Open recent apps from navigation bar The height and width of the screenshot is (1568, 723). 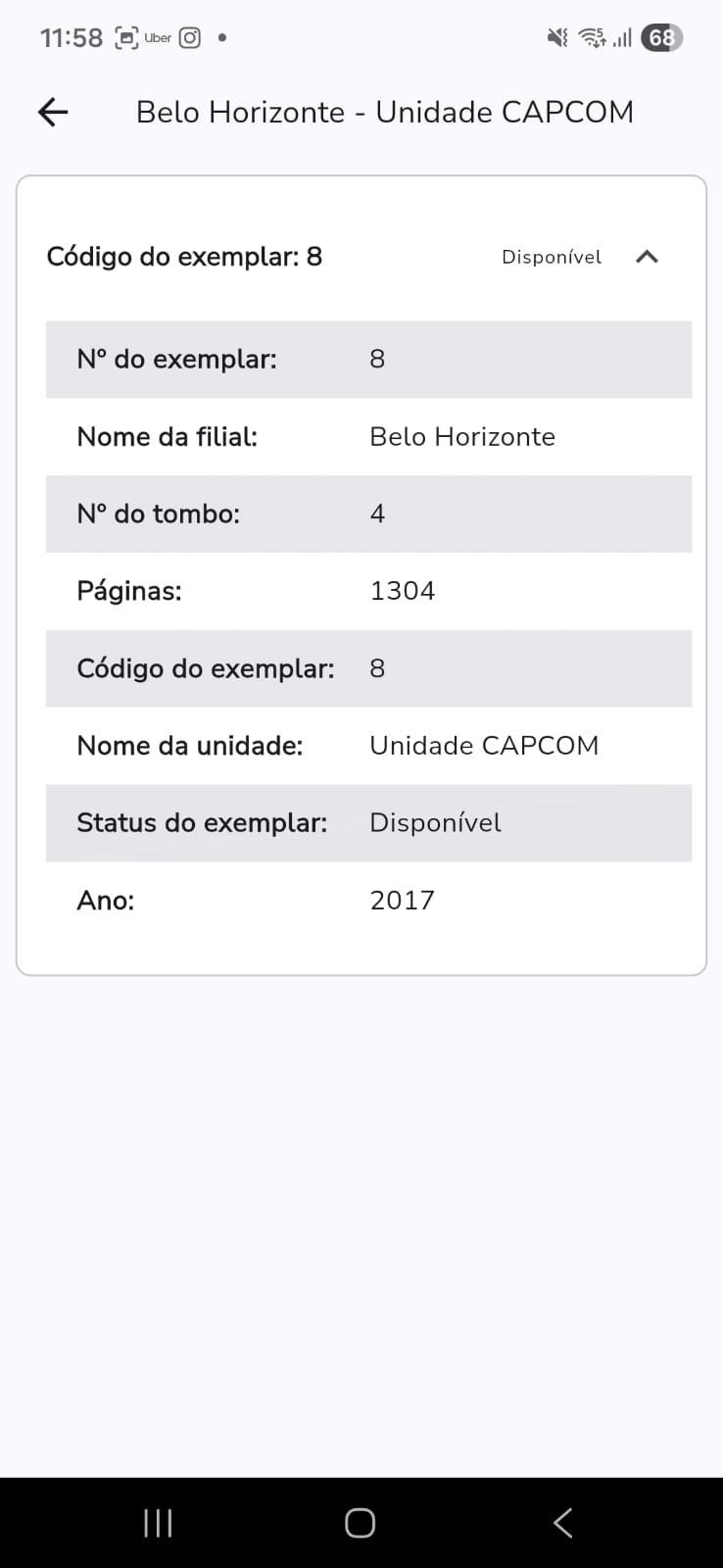[158, 1522]
